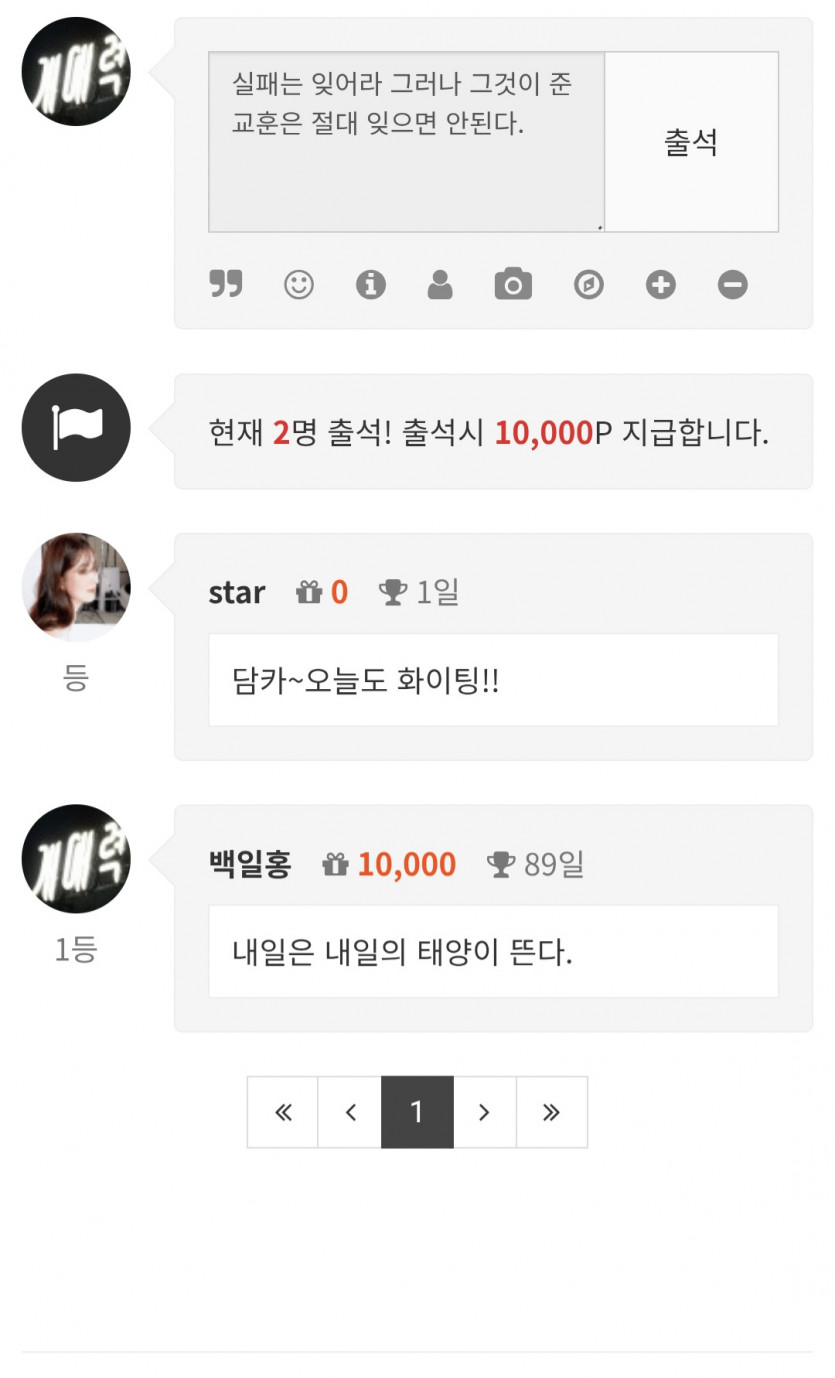
Task: Click the username star
Action: coord(236,592)
